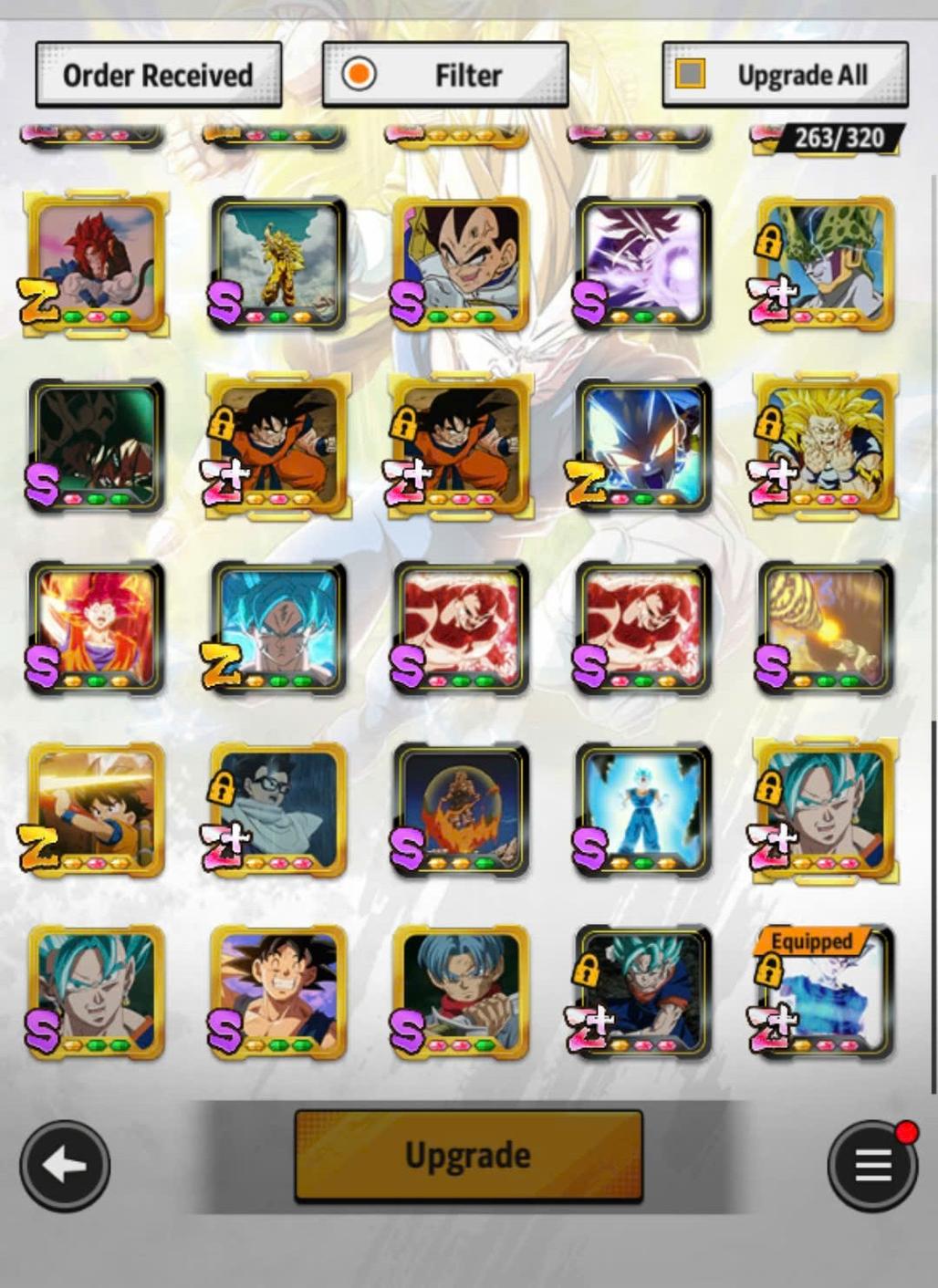This screenshot has width=938, height=1288.
Task: Open the Order Received sort option
Action: click(x=158, y=75)
